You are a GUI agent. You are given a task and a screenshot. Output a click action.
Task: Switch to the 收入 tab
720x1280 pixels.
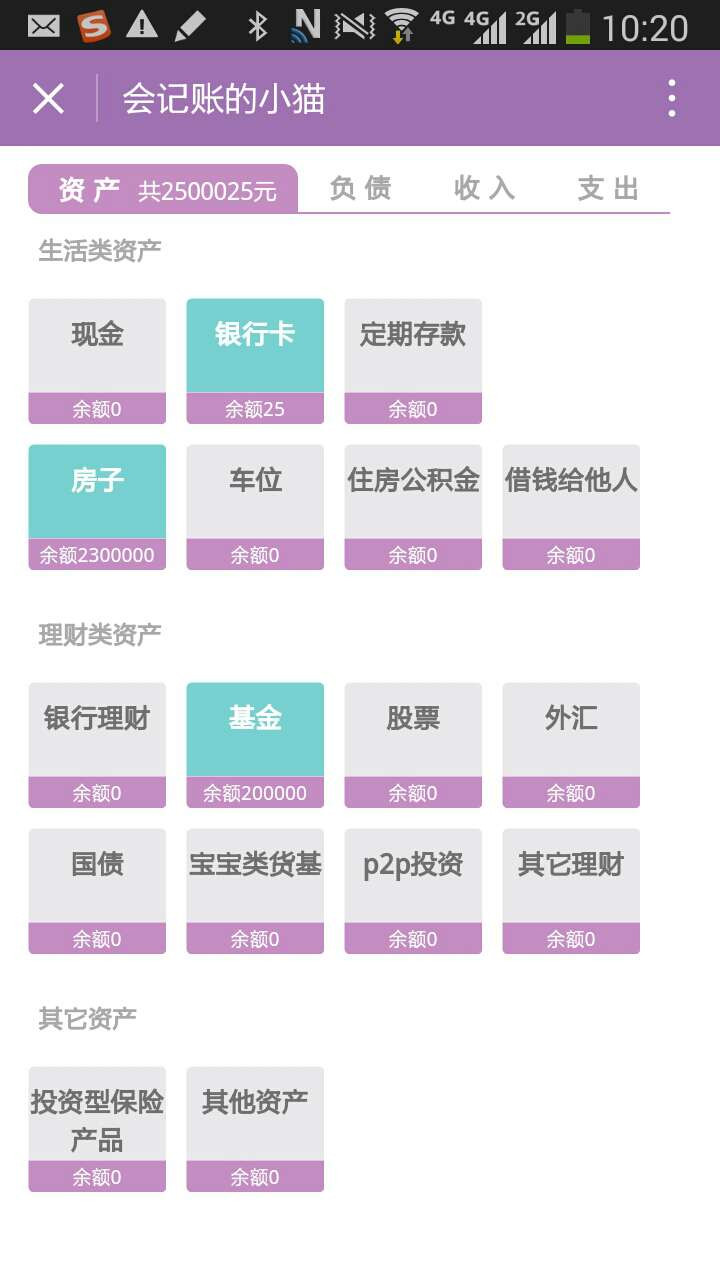tap(484, 189)
